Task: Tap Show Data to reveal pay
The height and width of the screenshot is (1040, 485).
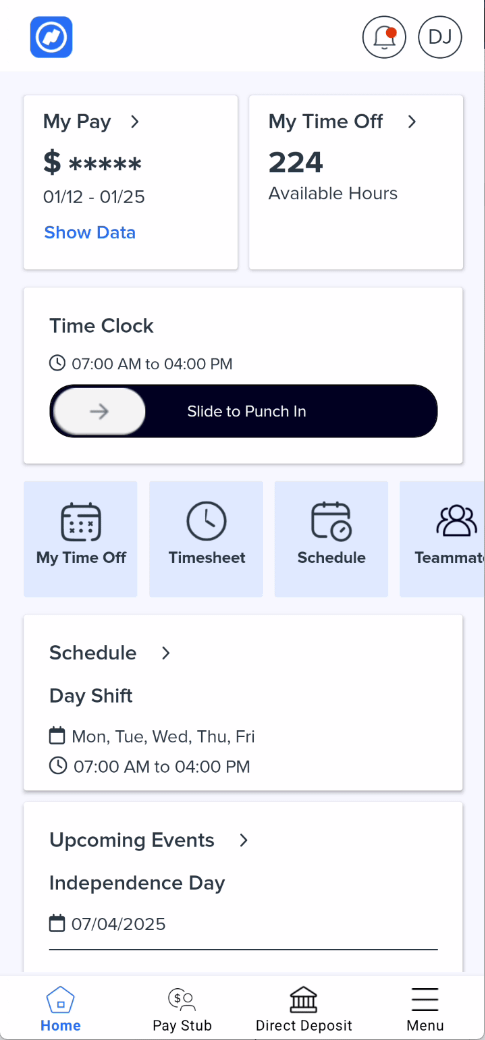Action: (x=90, y=232)
